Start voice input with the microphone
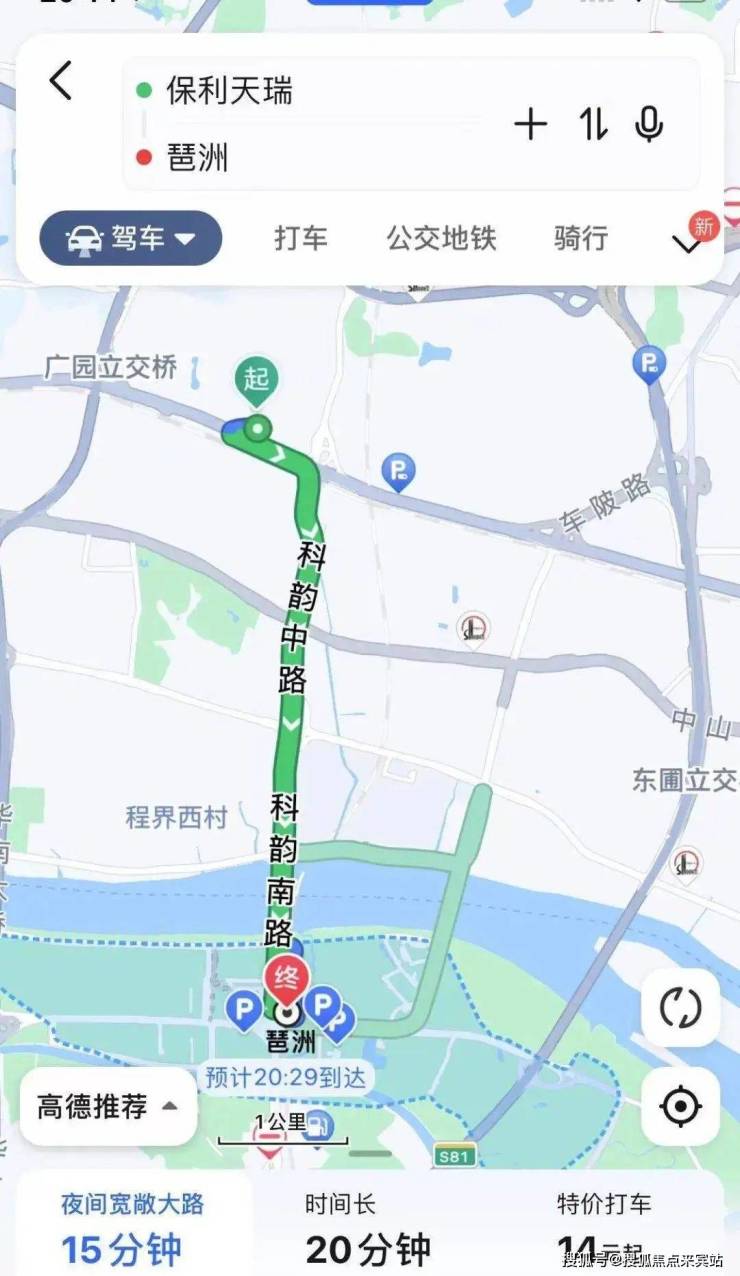The image size is (740, 1276). (x=650, y=125)
